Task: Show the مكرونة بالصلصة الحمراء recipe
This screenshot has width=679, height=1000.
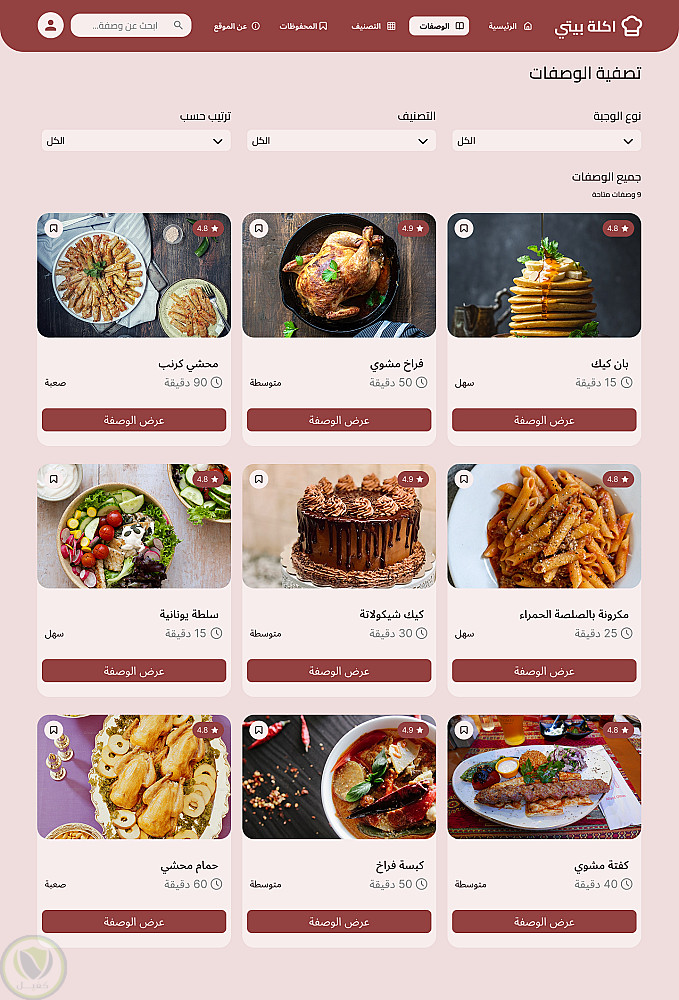Action: tap(544, 671)
